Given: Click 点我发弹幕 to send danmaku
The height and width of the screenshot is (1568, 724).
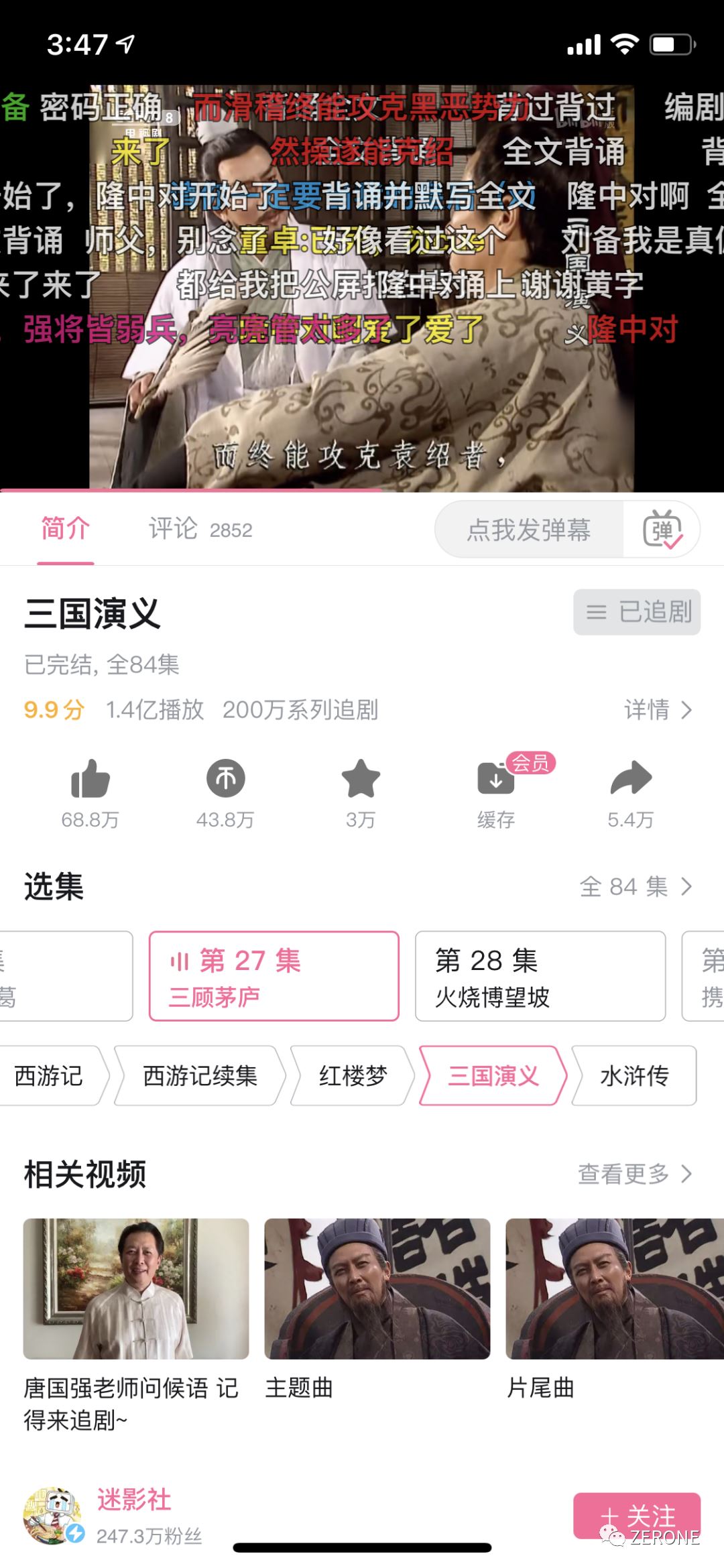Looking at the screenshot, I should [530, 530].
